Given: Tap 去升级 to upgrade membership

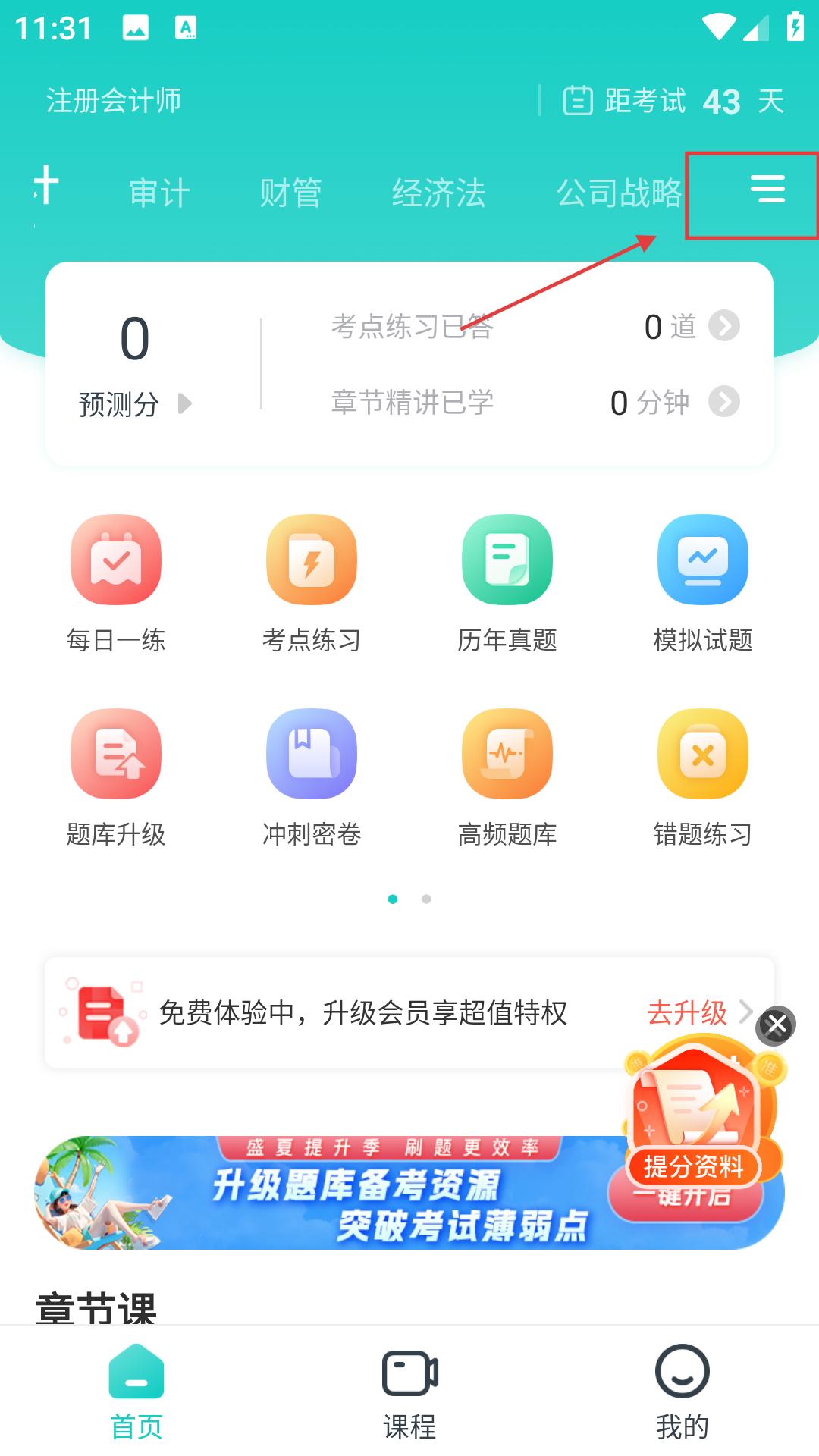Looking at the screenshot, I should (x=689, y=1012).
